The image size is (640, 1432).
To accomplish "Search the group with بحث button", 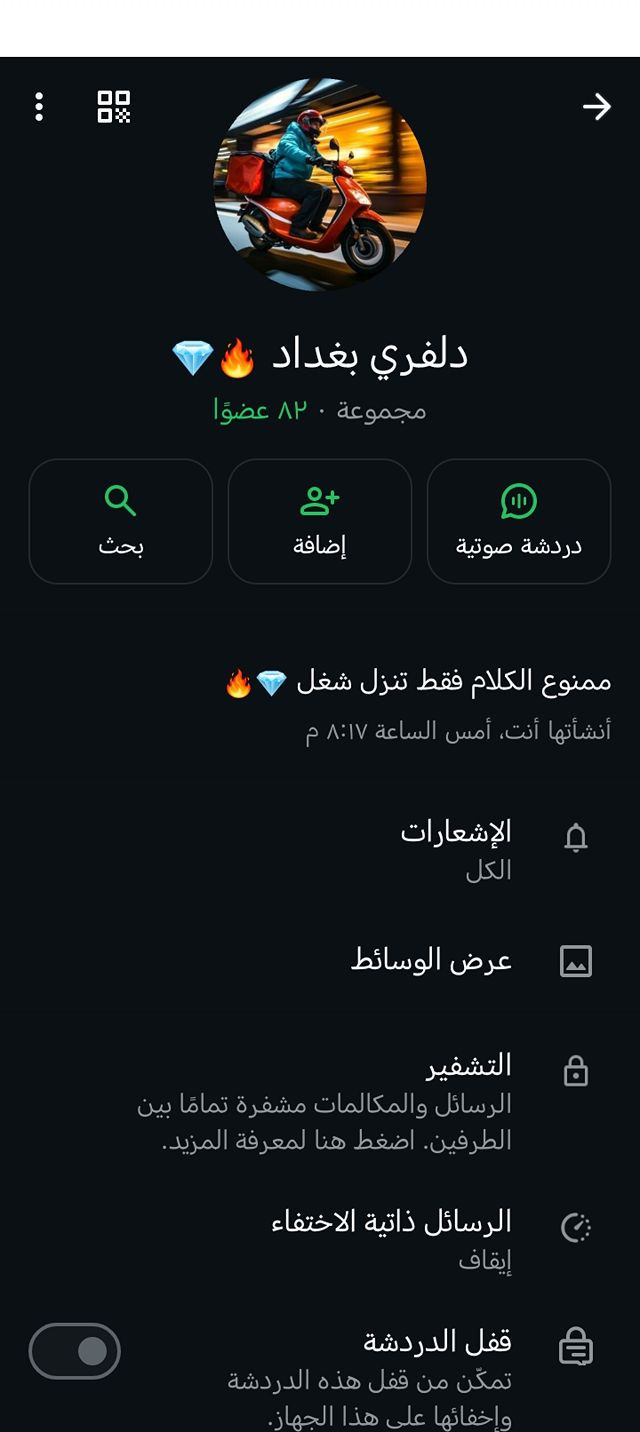I will pyautogui.click(x=121, y=521).
